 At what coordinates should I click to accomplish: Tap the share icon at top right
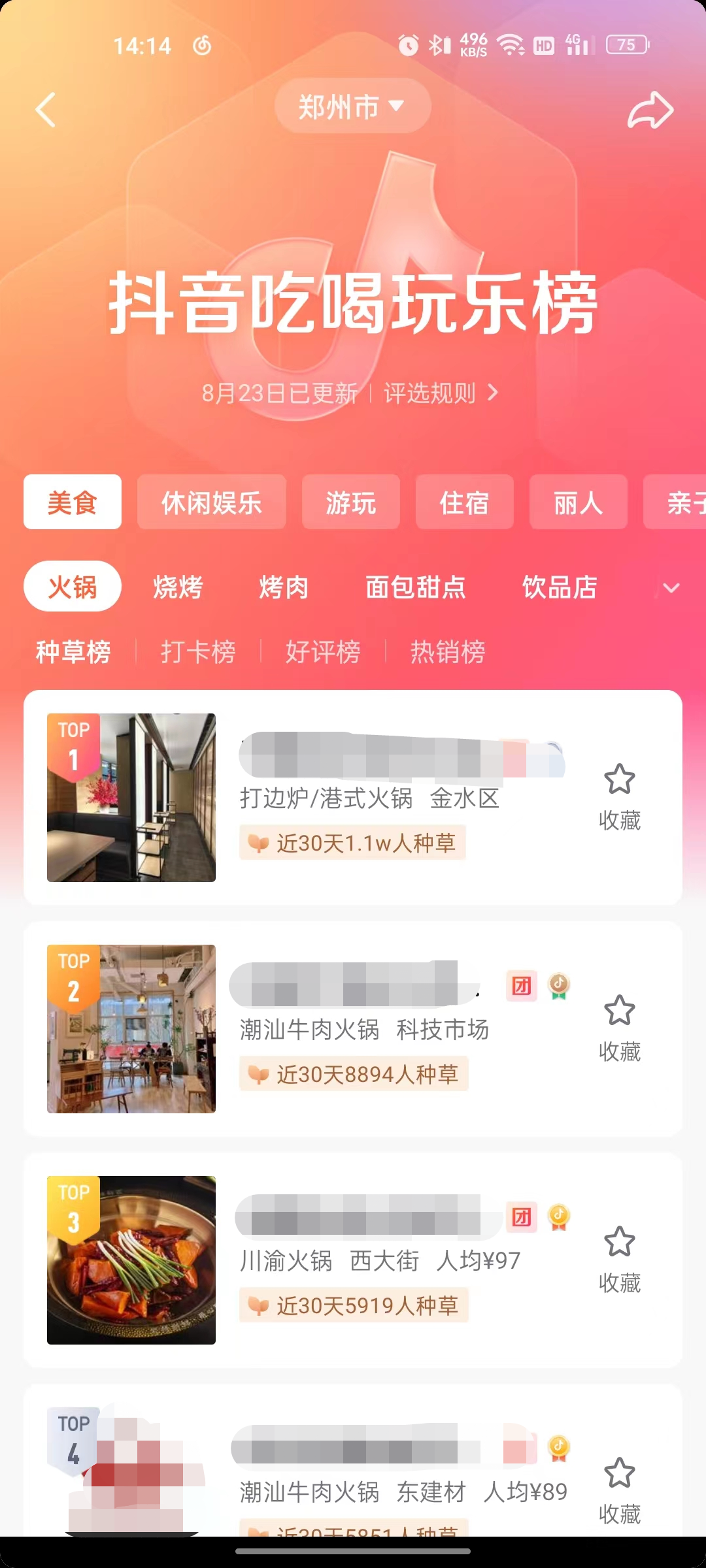tap(651, 109)
